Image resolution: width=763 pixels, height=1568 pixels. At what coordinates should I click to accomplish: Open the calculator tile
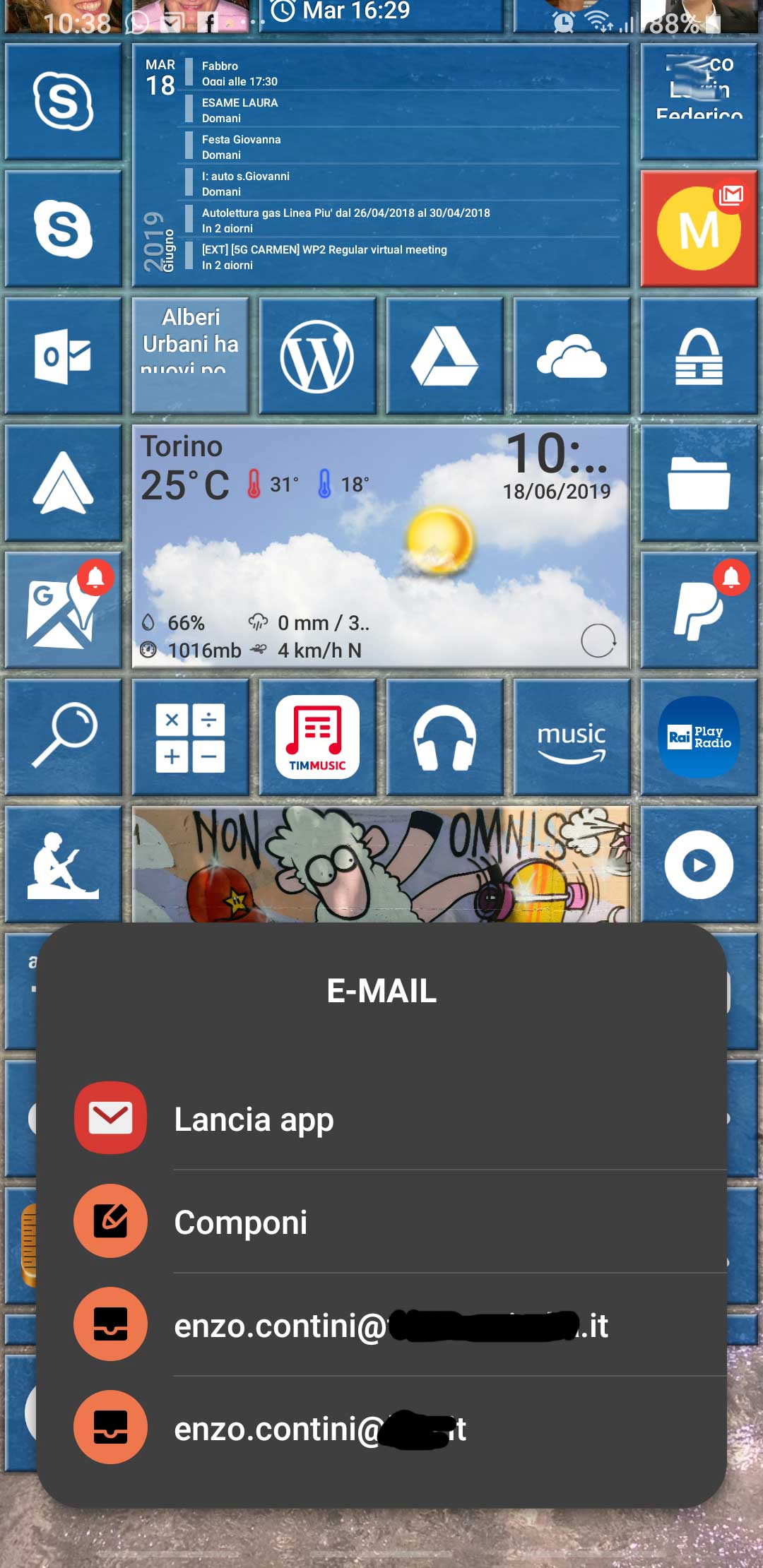click(190, 737)
